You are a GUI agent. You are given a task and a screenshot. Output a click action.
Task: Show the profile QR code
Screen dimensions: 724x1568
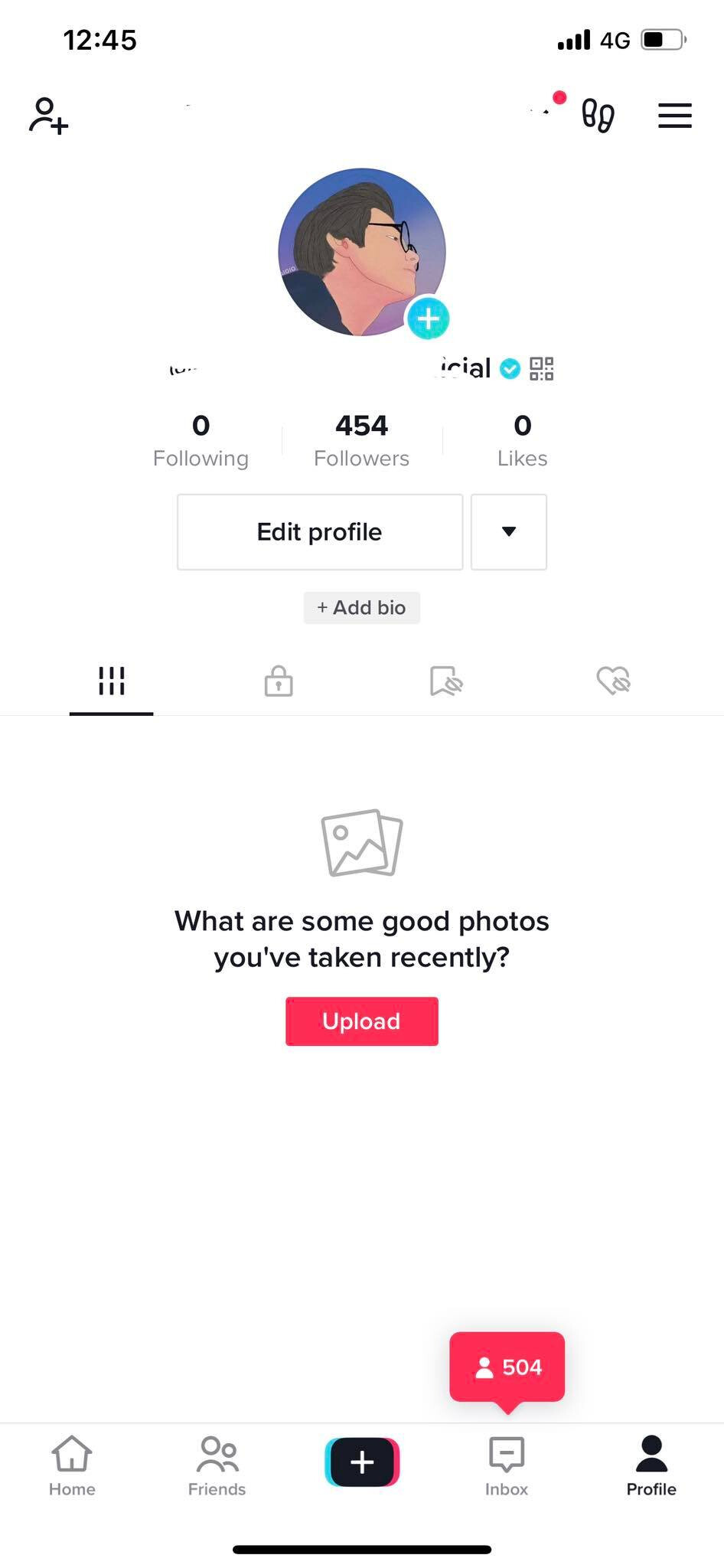coord(542,369)
